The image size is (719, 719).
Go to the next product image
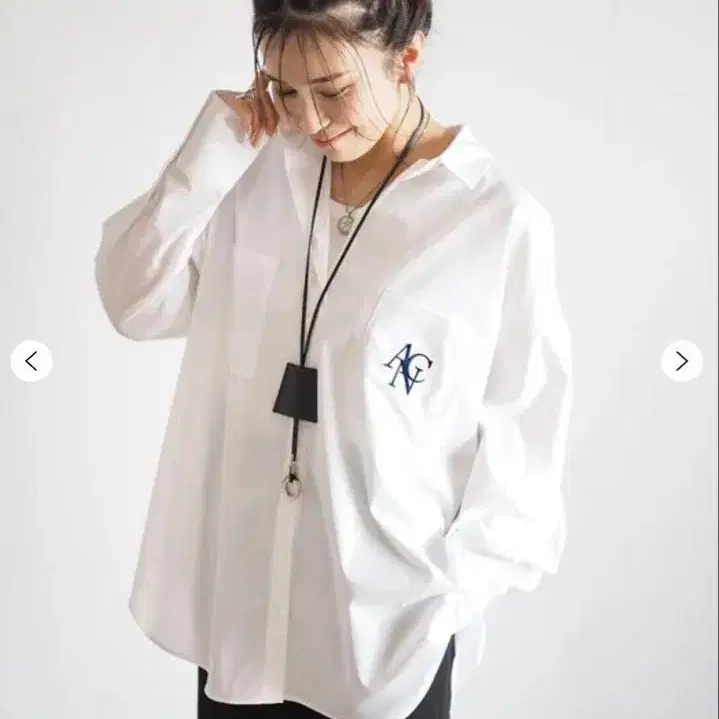(x=682, y=361)
